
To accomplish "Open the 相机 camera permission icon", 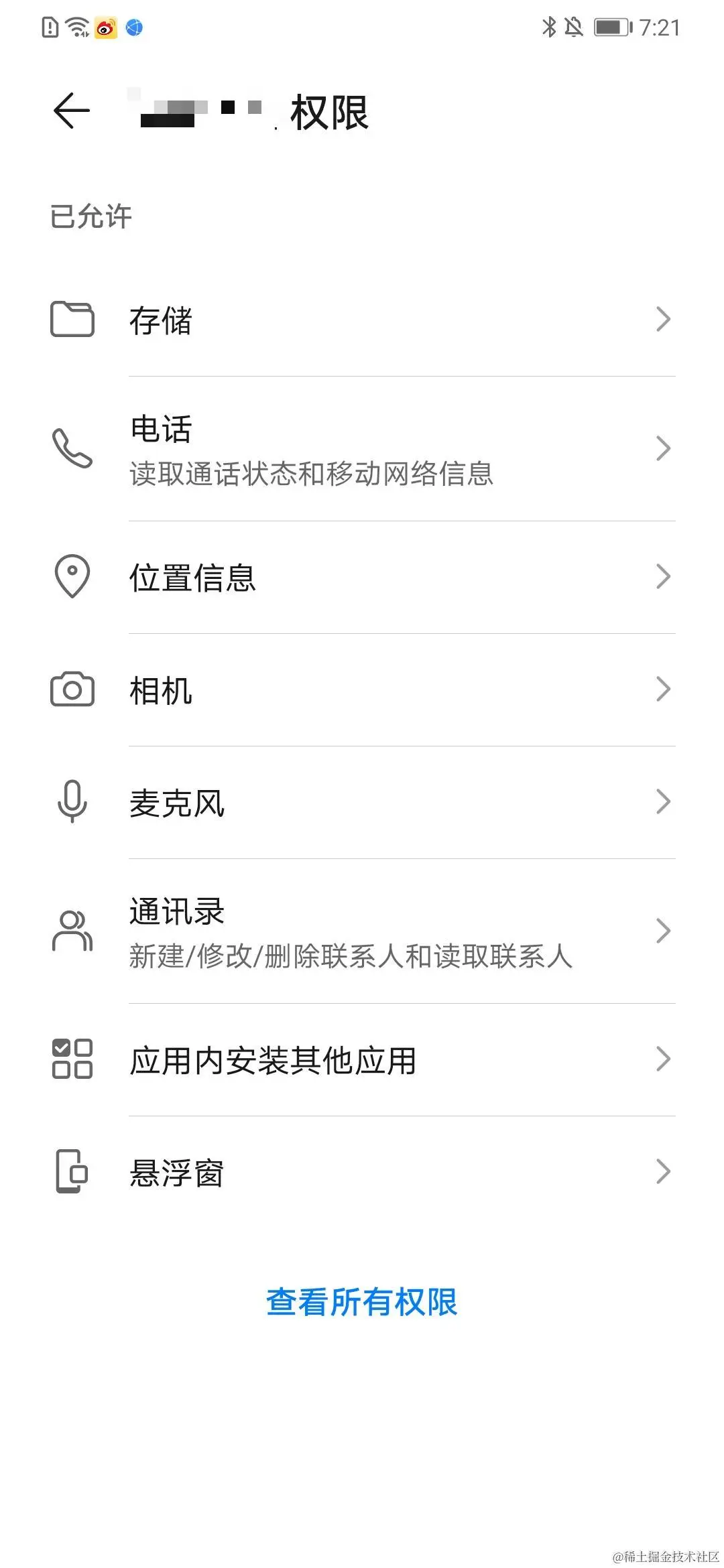I will (72, 690).
